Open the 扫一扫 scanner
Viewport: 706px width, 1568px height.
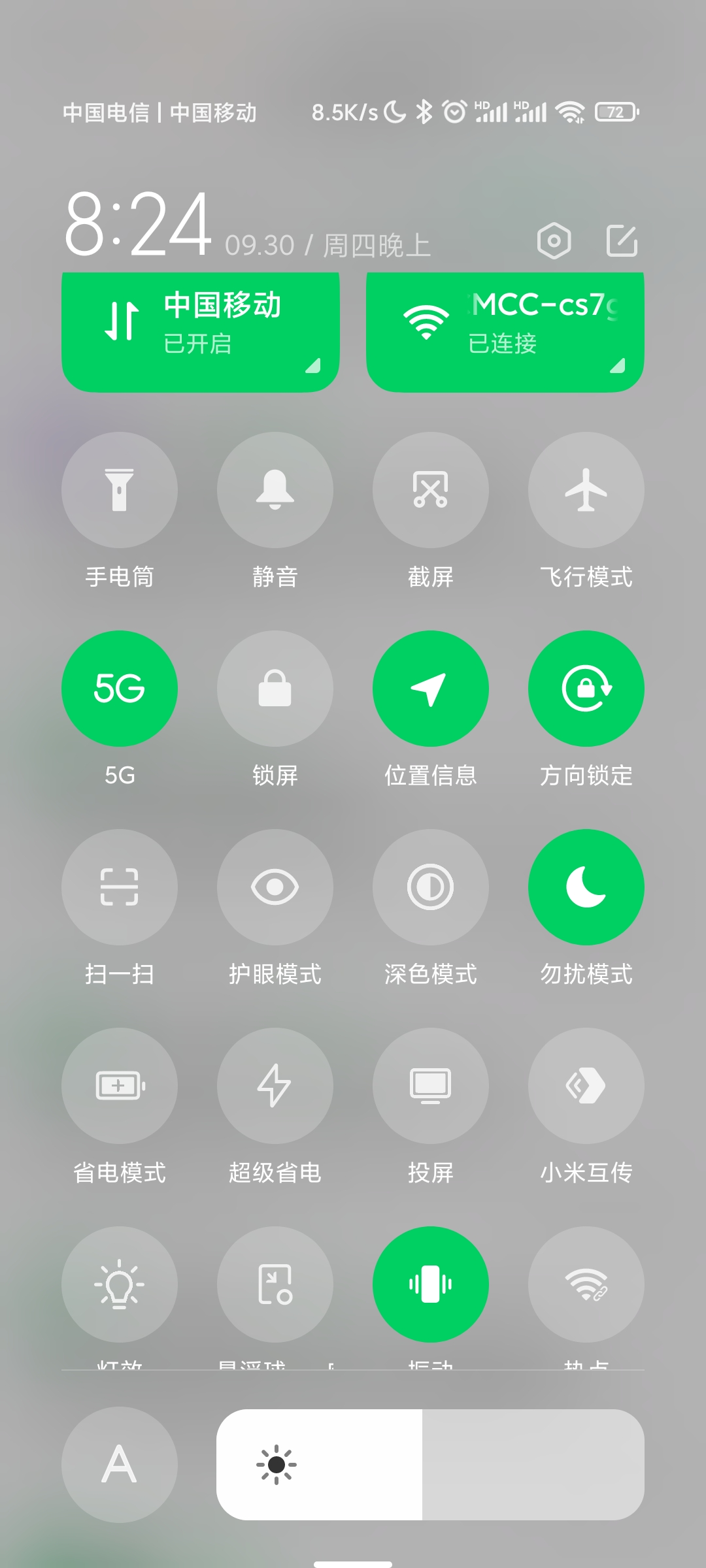[x=120, y=887]
